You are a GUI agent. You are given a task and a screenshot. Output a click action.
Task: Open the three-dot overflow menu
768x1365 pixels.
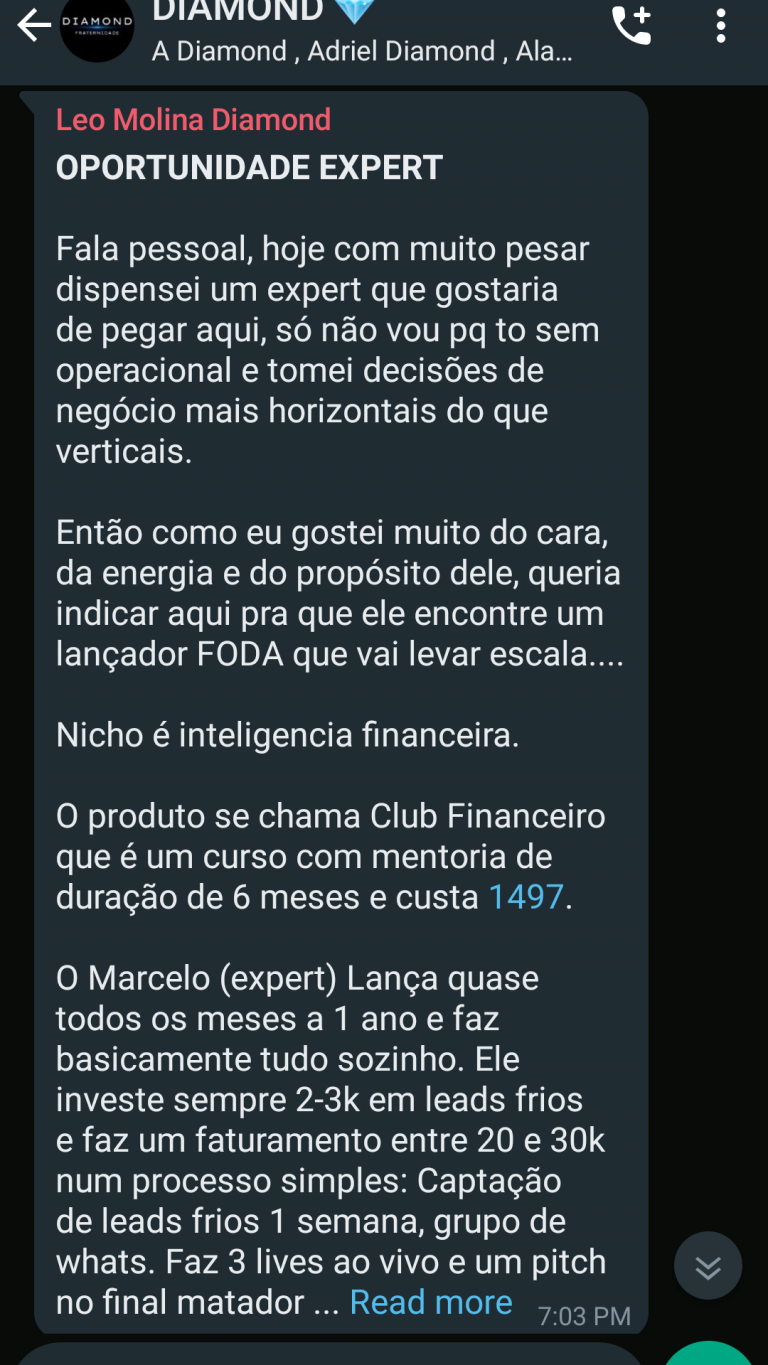(721, 26)
